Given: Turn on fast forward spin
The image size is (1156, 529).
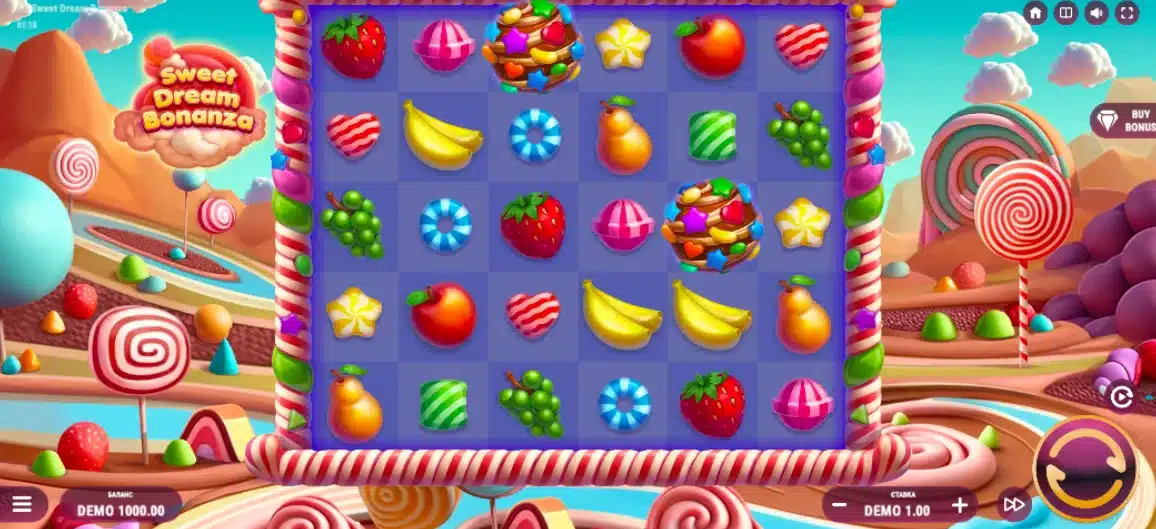Looking at the screenshot, I should [x=1013, y=504].
